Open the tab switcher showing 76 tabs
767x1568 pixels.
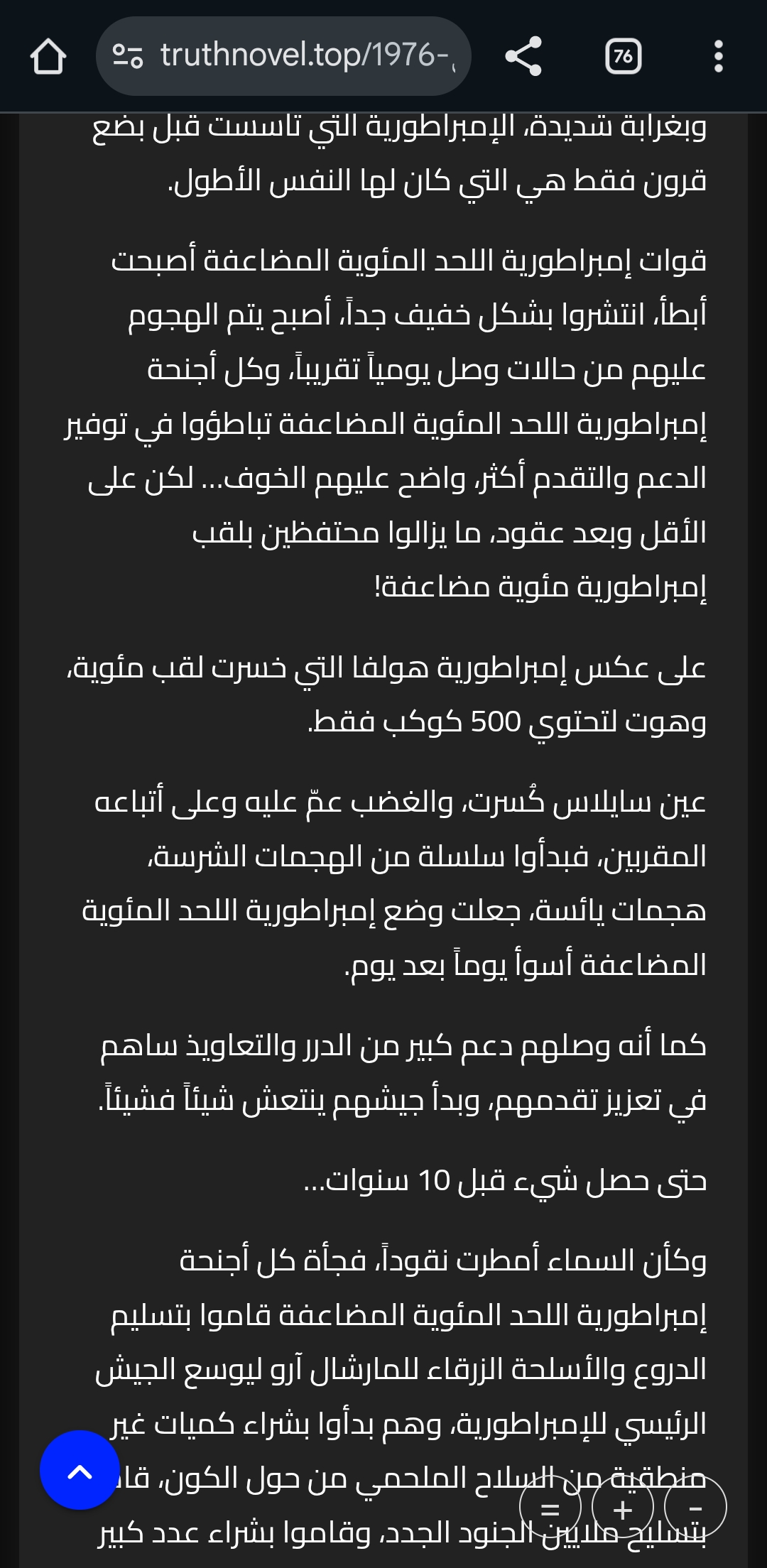pyautogui.click(x=623, y=56)
